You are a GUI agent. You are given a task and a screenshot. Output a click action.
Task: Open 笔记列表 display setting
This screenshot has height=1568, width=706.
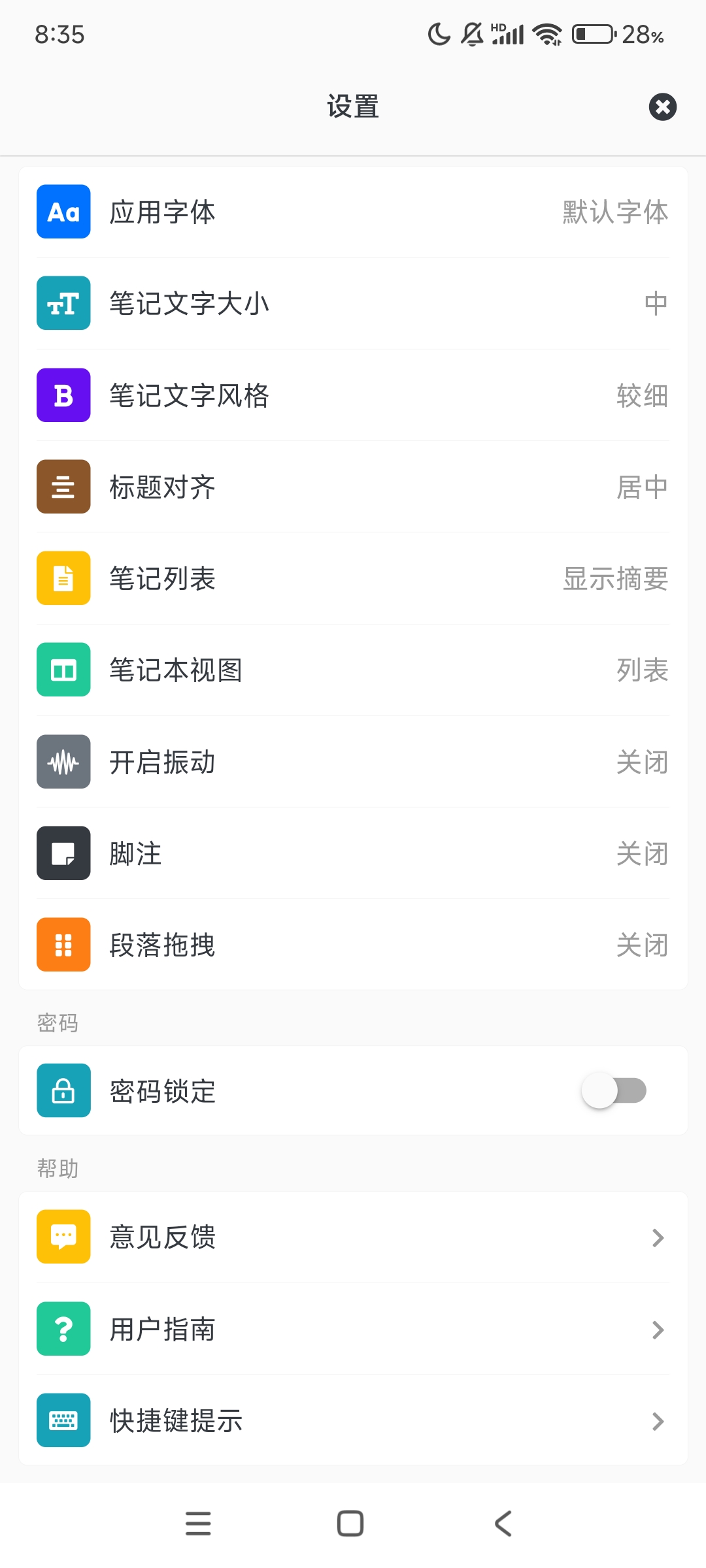pos(353,579)
